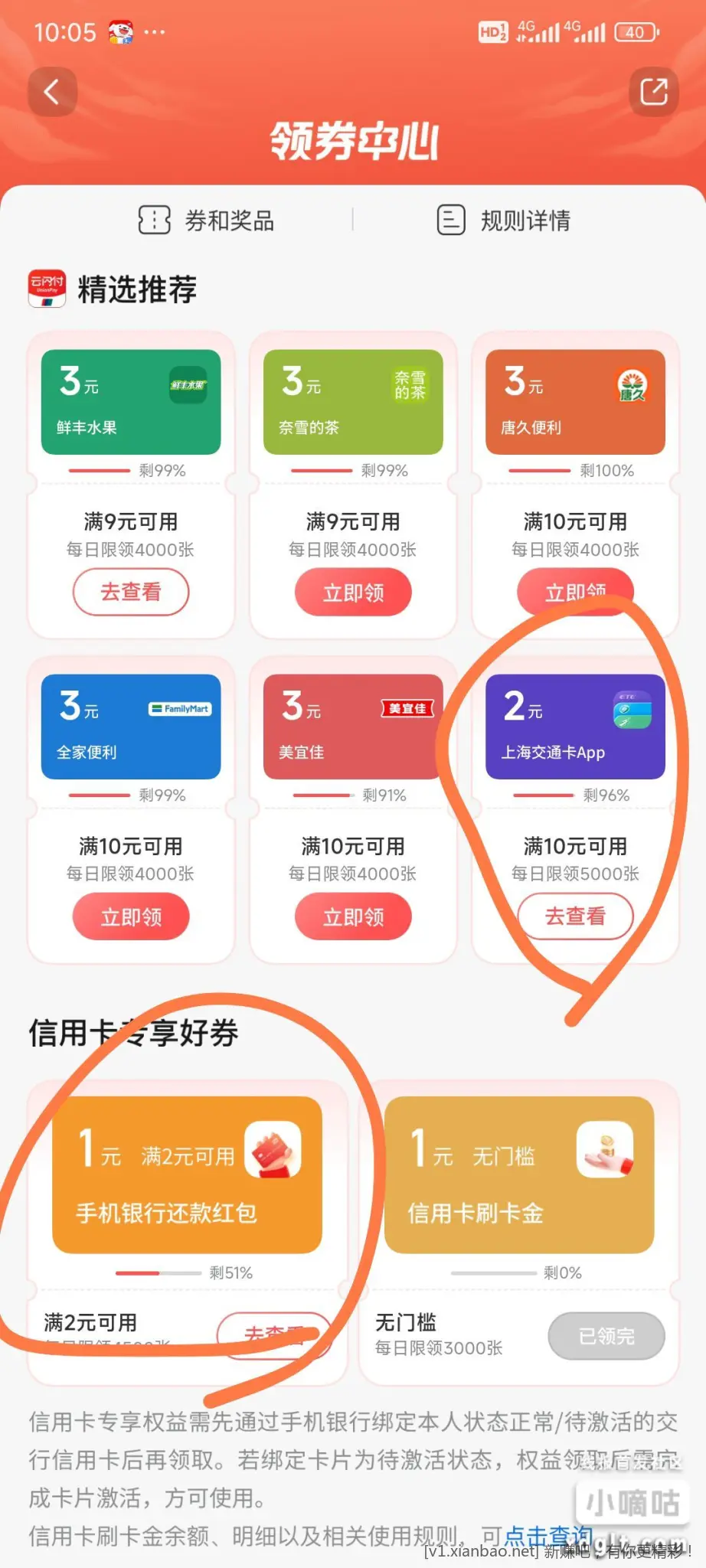
Task: Open the 手机银行还款红包 coupon card
Action: click(x=187, y=1174)
